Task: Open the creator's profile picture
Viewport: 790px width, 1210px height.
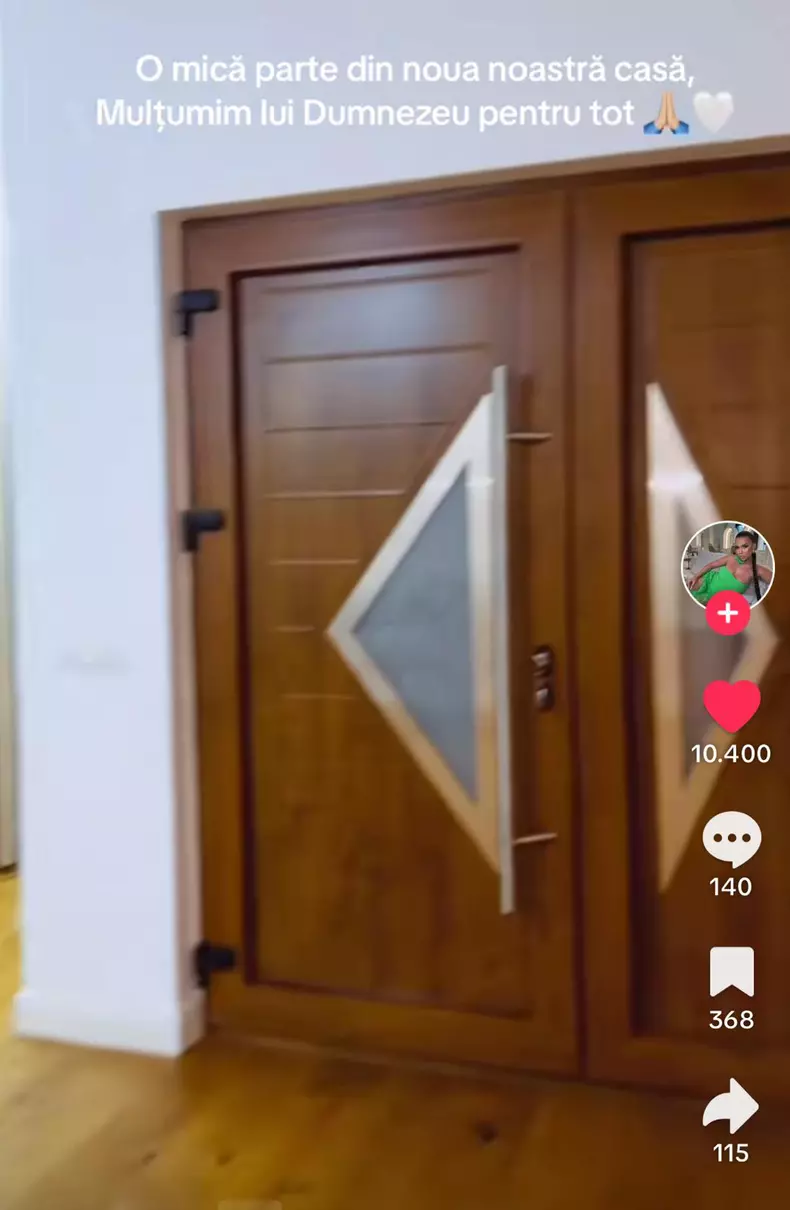Action: pos(728,565)
